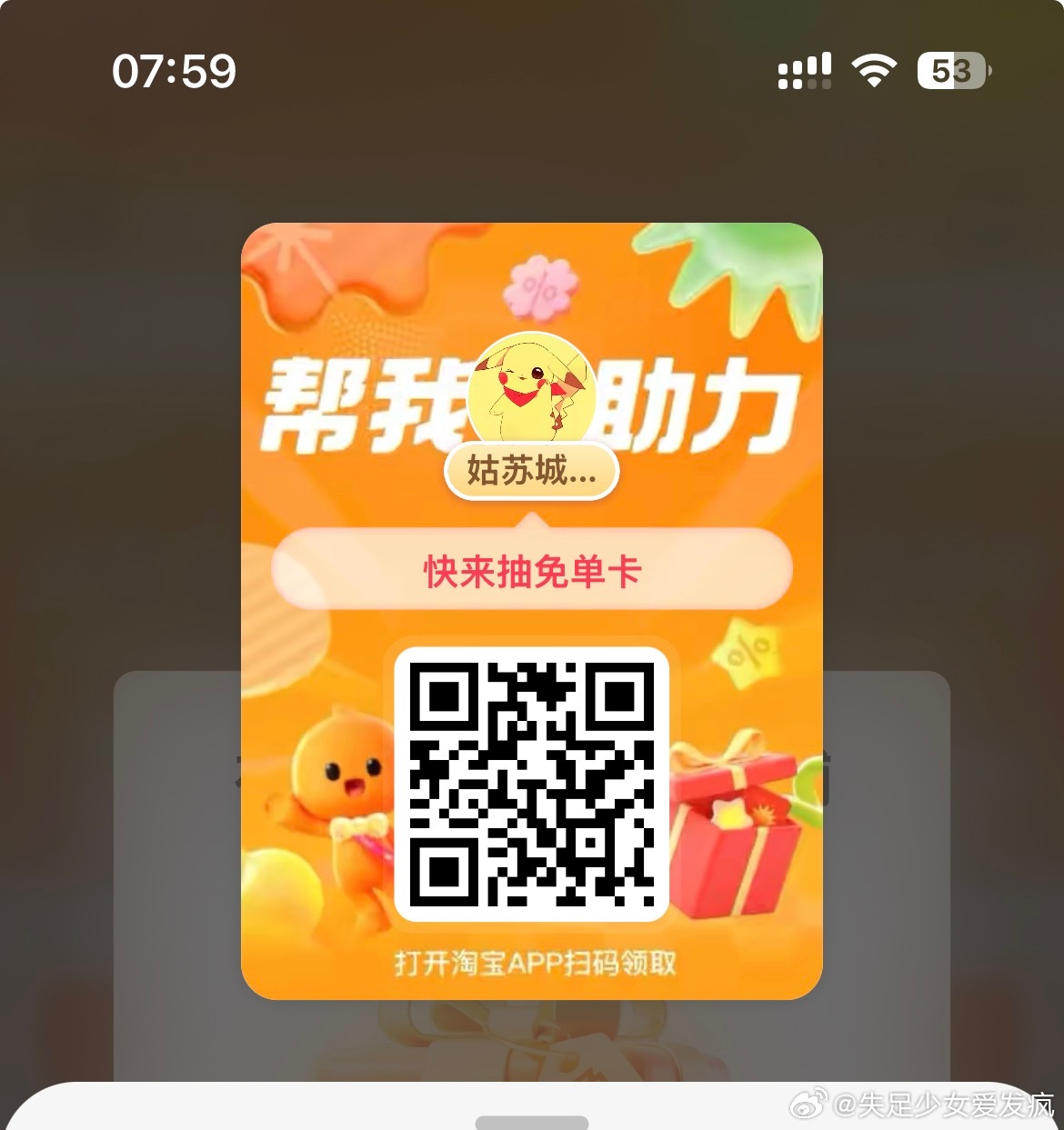Tap the bottom sheet grabber handle

[x=531, y=1122]
